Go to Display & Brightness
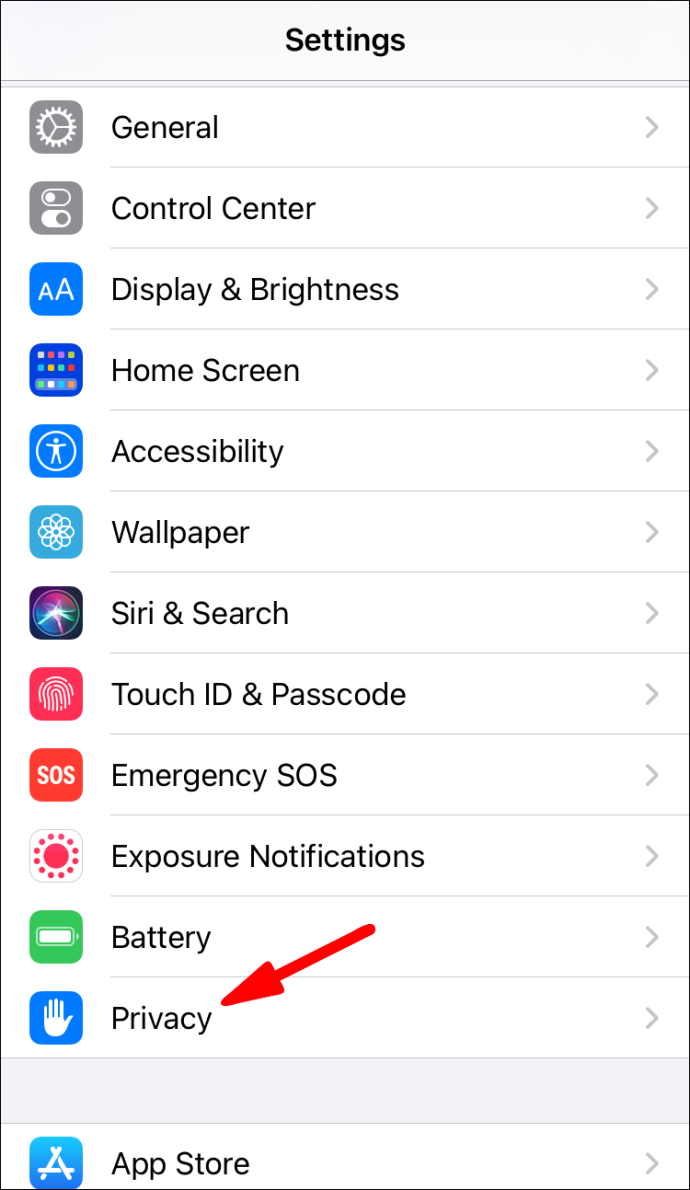 345,289
